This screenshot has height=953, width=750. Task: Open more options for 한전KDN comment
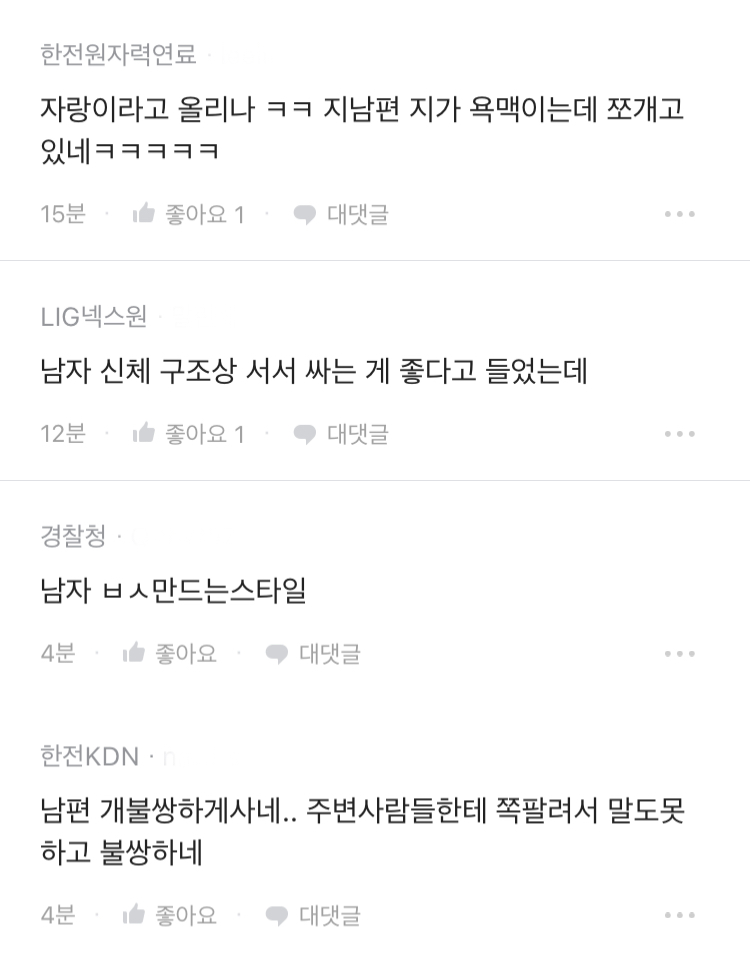pos(680,915)
